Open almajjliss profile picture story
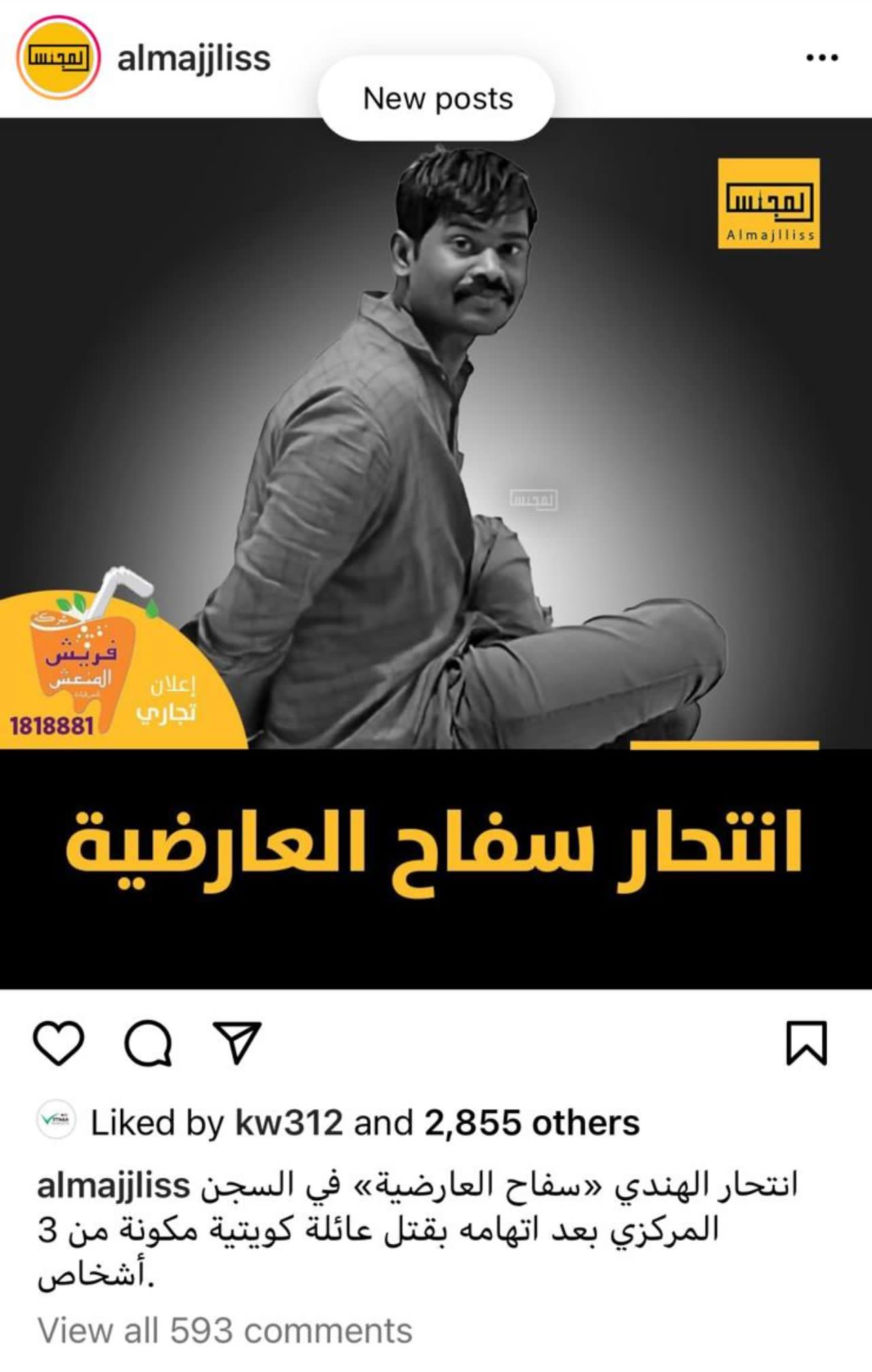The image size is (872, 1372). click(58, 58)
